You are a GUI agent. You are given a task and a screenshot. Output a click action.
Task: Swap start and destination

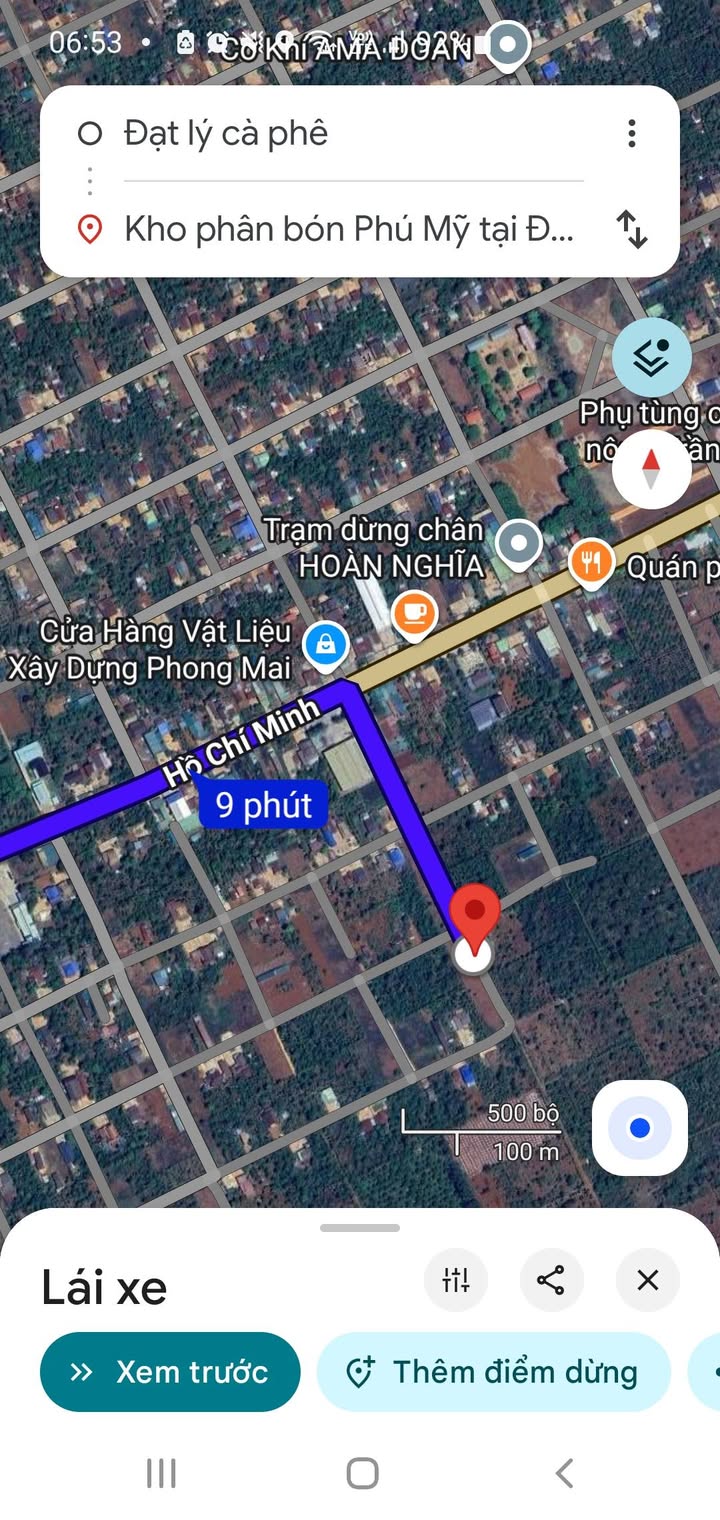(x=632, y=229)
